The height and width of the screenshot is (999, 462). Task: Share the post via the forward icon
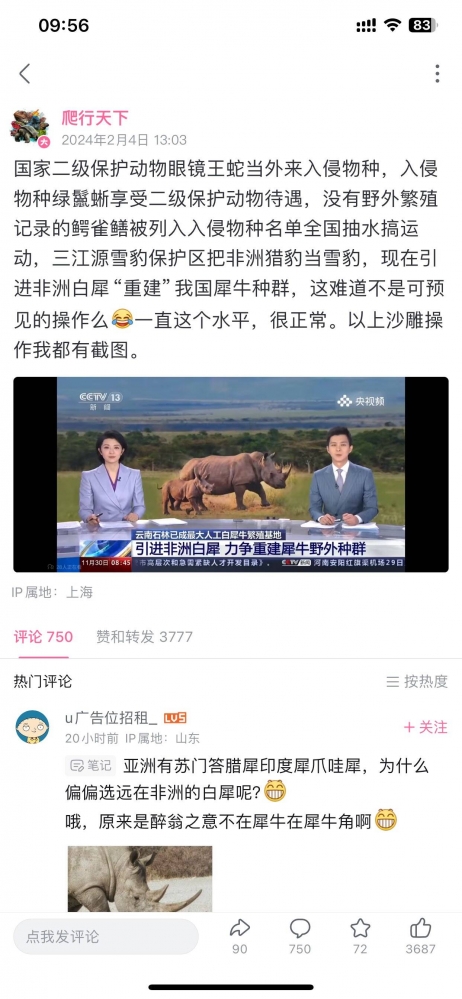point(240,935)
